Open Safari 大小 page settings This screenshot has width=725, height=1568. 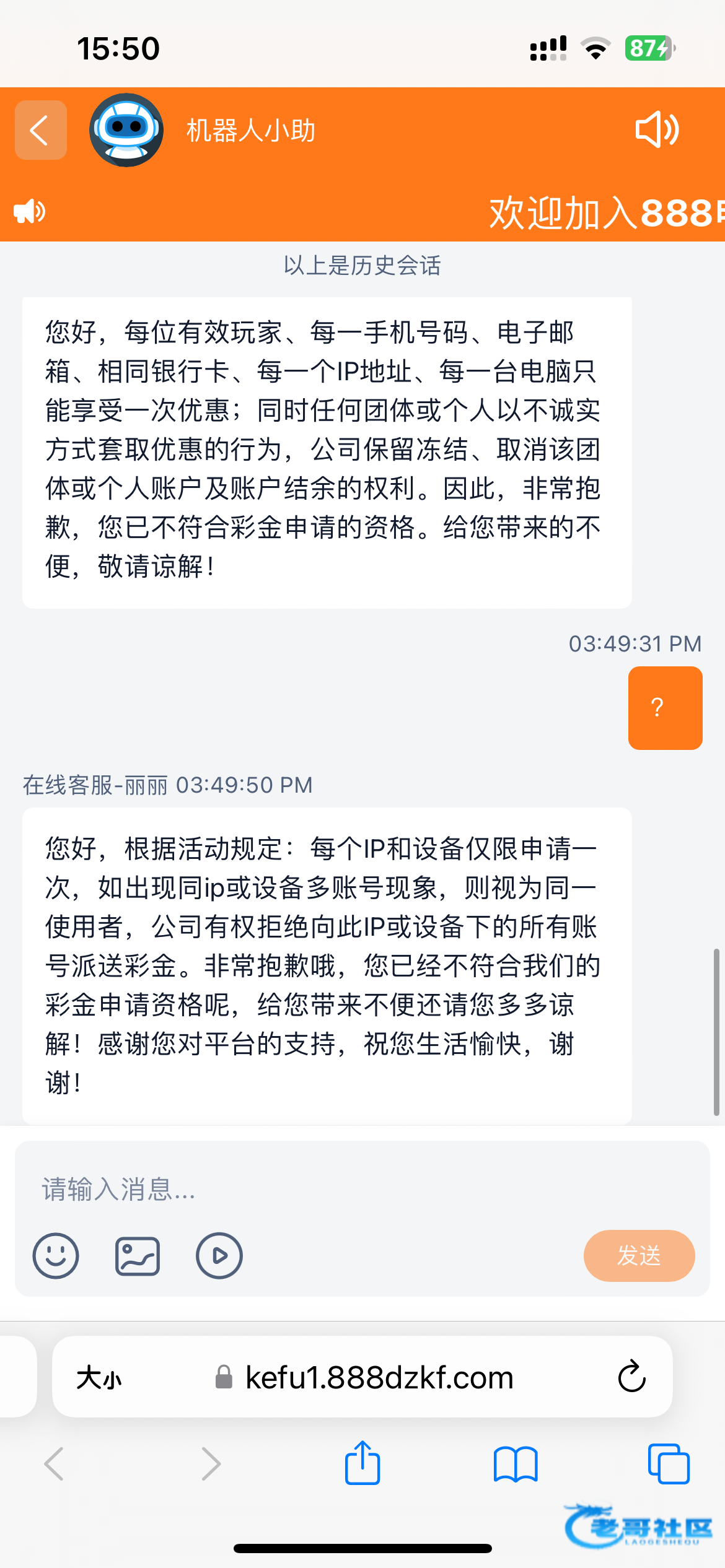tap(99, 1378)
